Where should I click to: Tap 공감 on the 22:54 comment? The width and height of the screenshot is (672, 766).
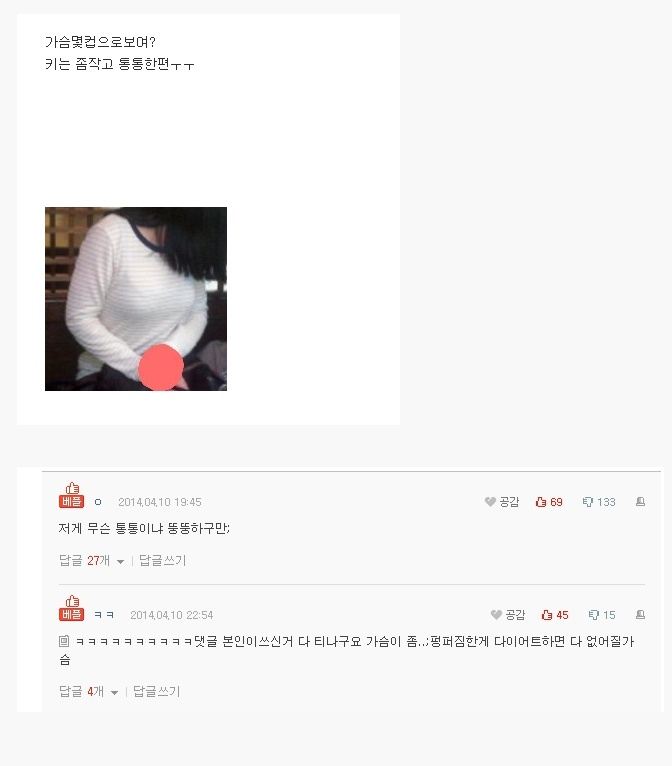point(508,615)
